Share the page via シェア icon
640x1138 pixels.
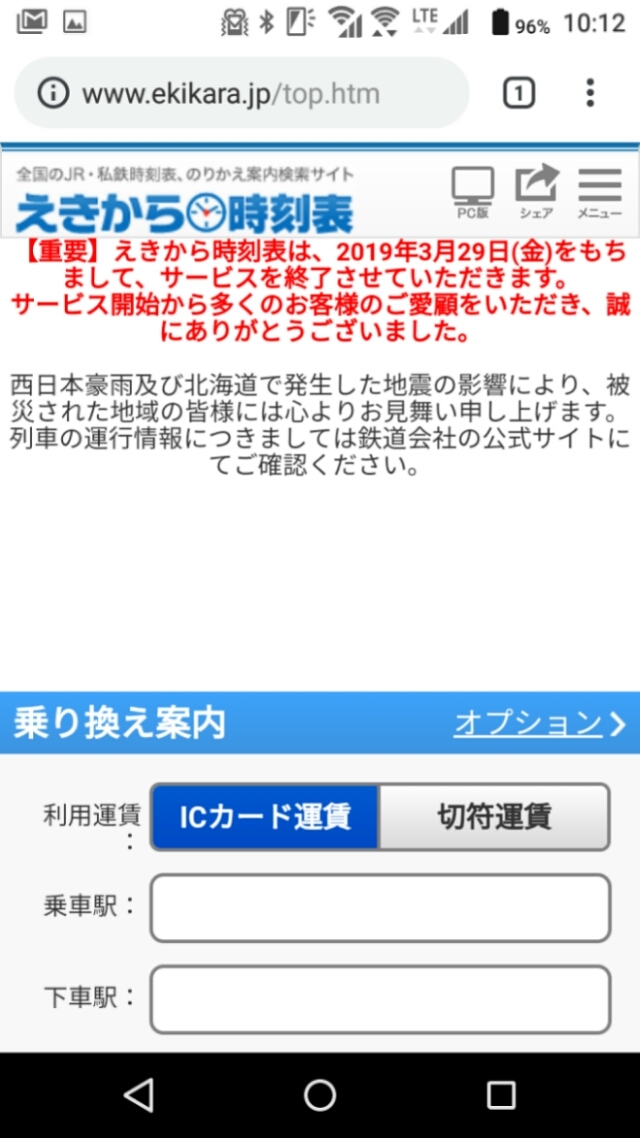[537, 193]
